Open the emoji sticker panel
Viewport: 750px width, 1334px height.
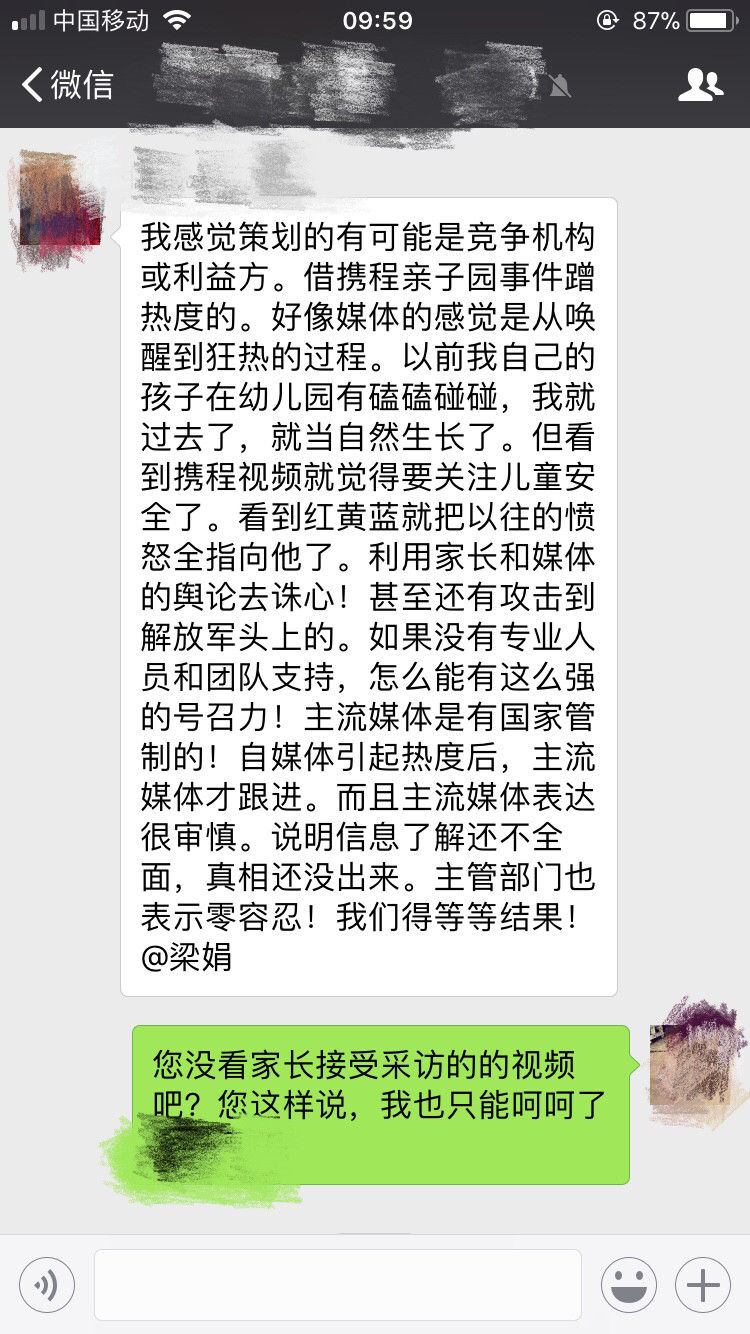pos(628,1285)
